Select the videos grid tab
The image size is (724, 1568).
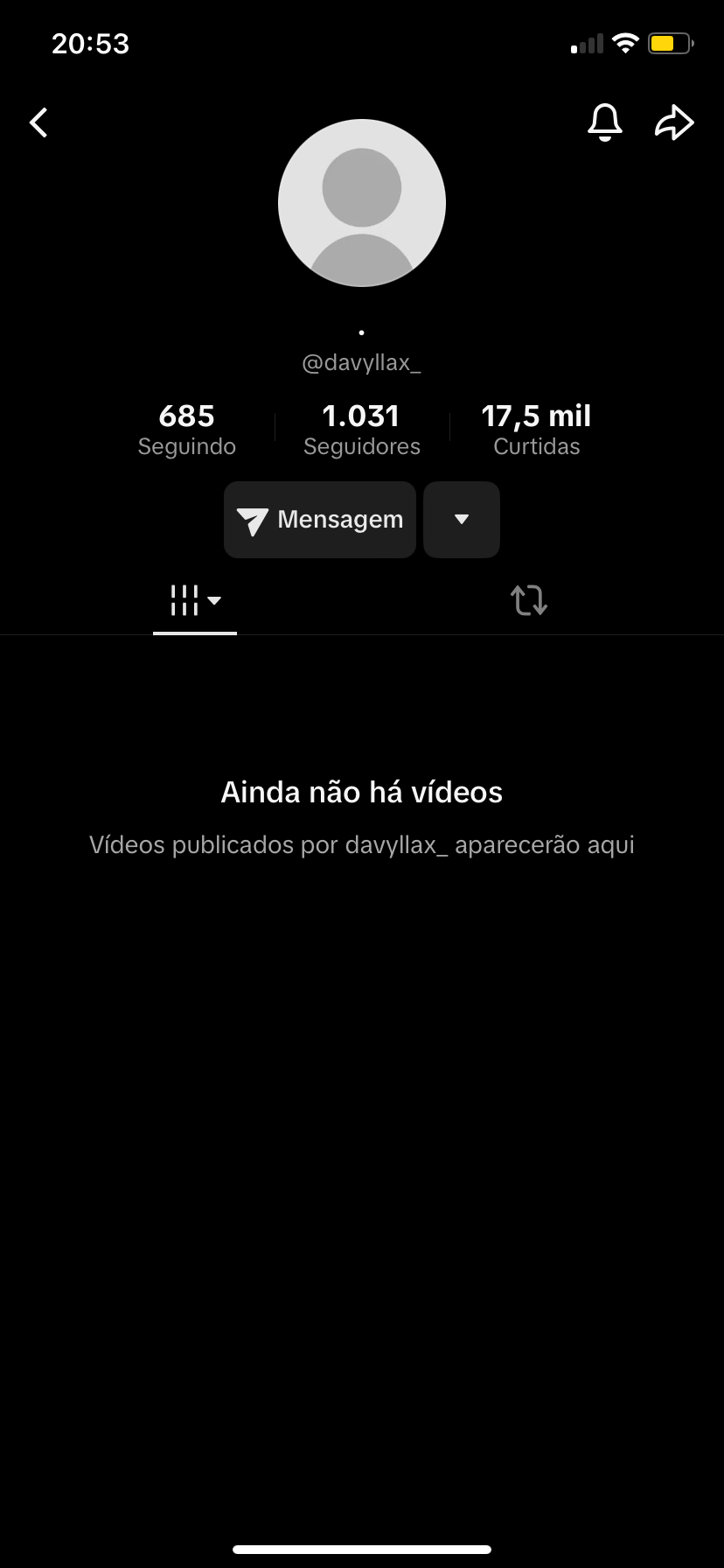click(195, 601)
